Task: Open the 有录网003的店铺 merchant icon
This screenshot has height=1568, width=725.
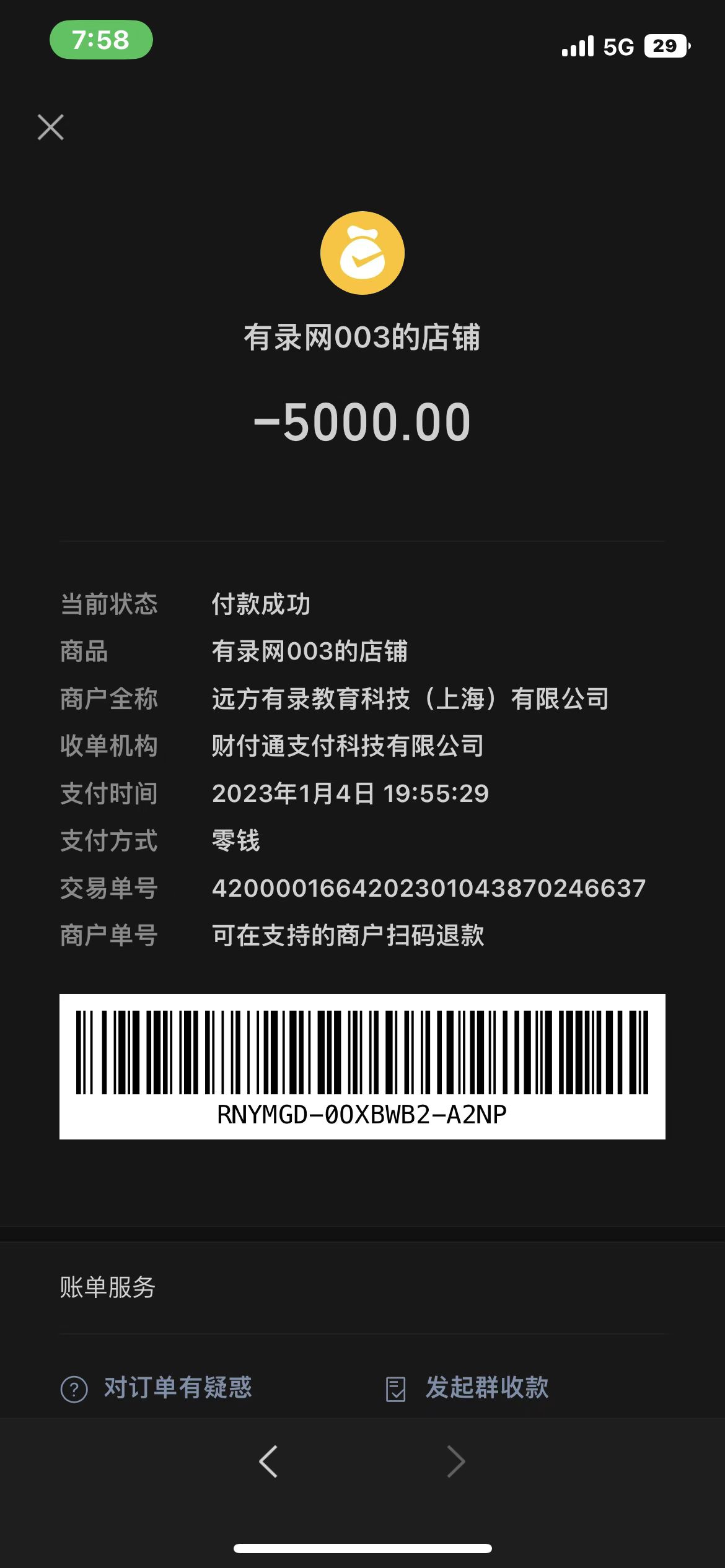Action: (362, 253)
